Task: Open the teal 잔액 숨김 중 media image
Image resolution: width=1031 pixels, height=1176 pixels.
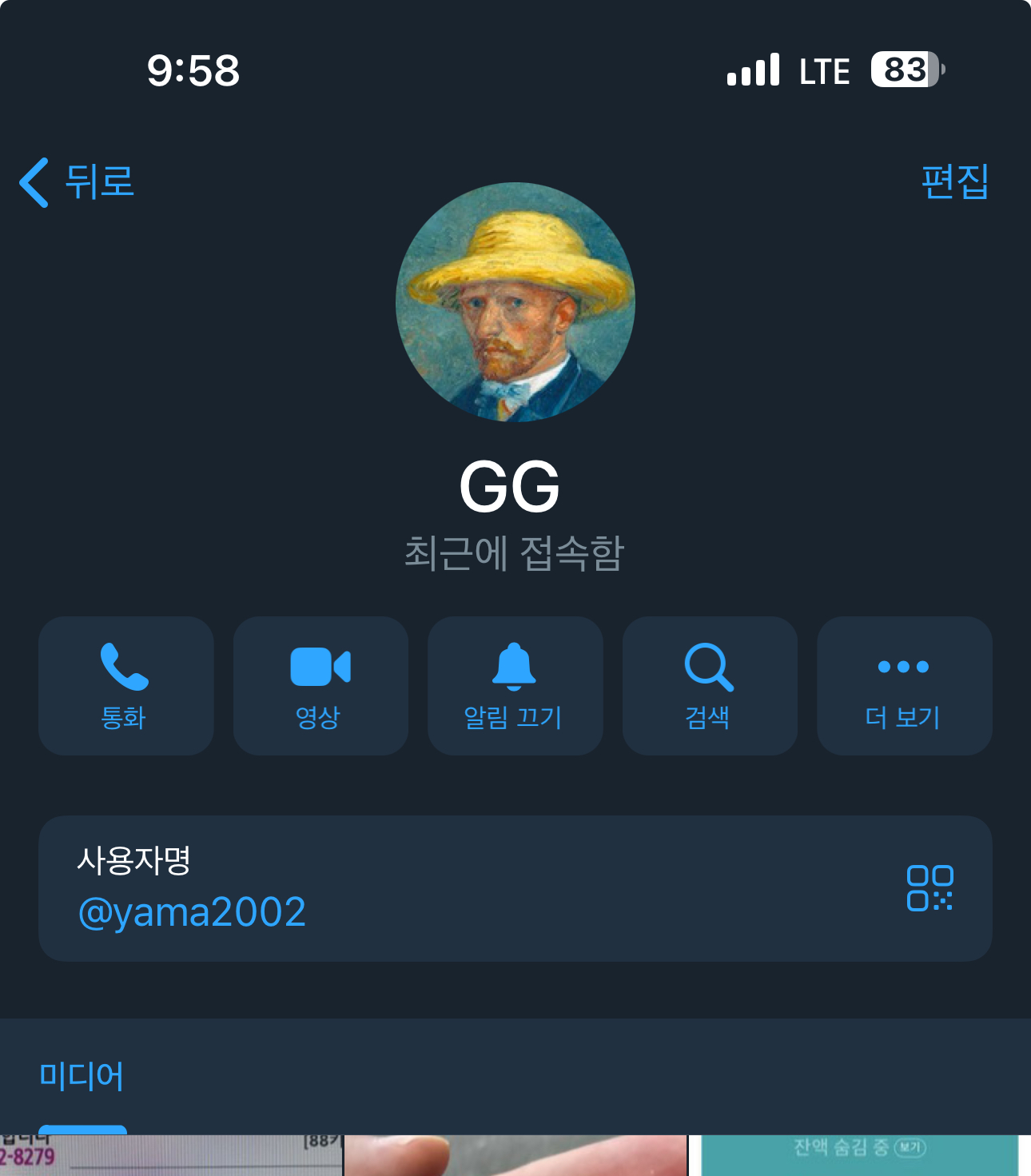Action: coord(859,1156)
